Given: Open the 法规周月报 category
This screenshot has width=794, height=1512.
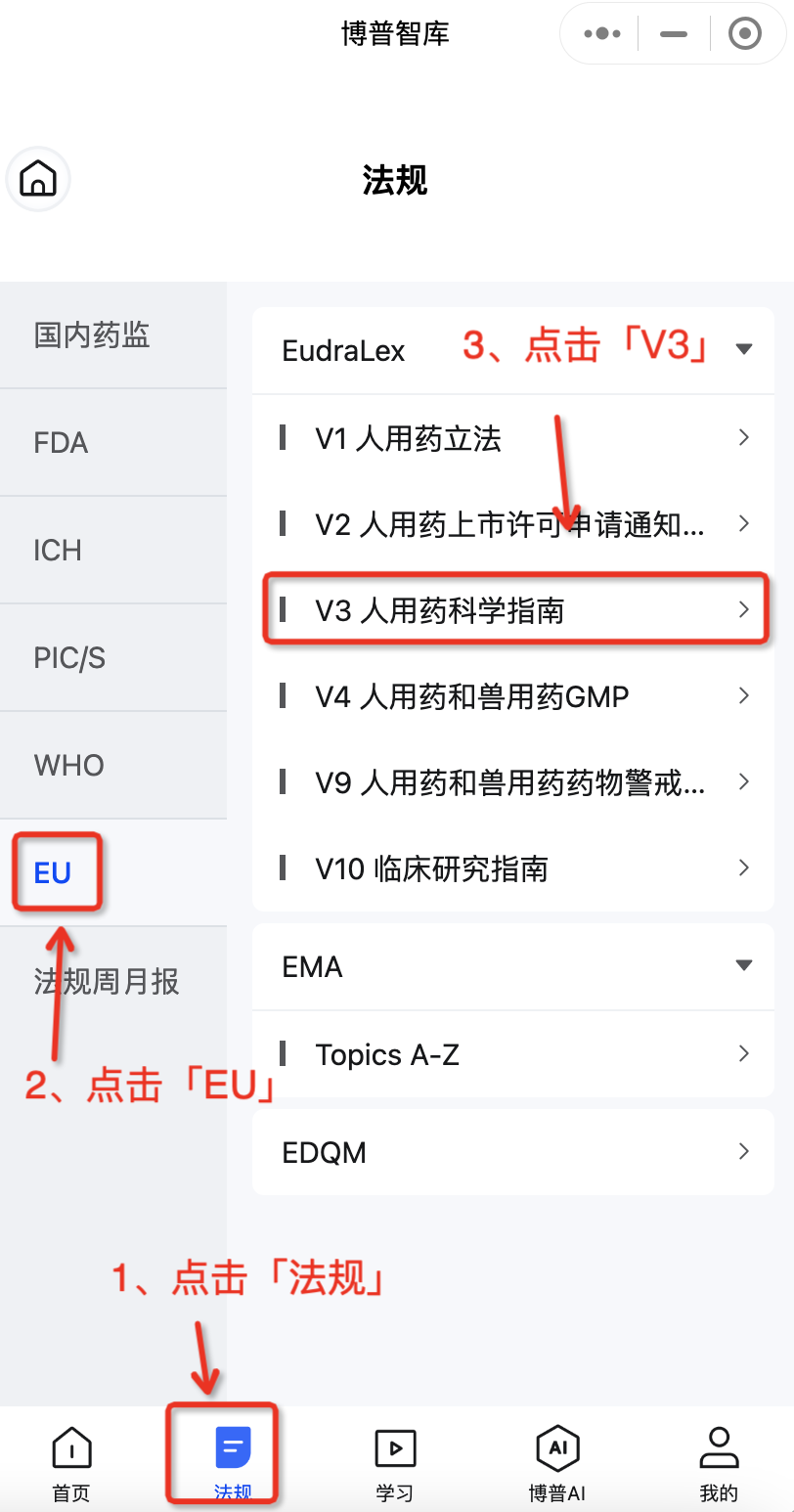Looking at the screenshot, I should coord(107,981).
